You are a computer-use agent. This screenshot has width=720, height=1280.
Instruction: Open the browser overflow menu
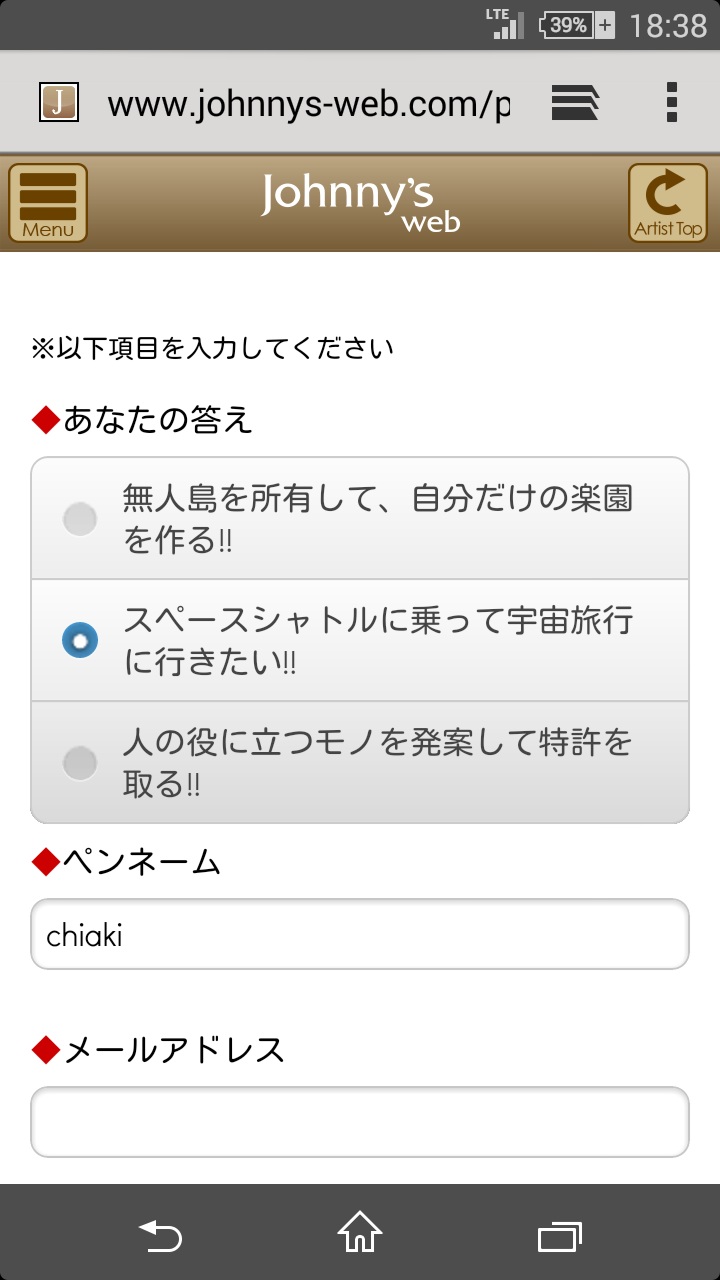[671, 102]
